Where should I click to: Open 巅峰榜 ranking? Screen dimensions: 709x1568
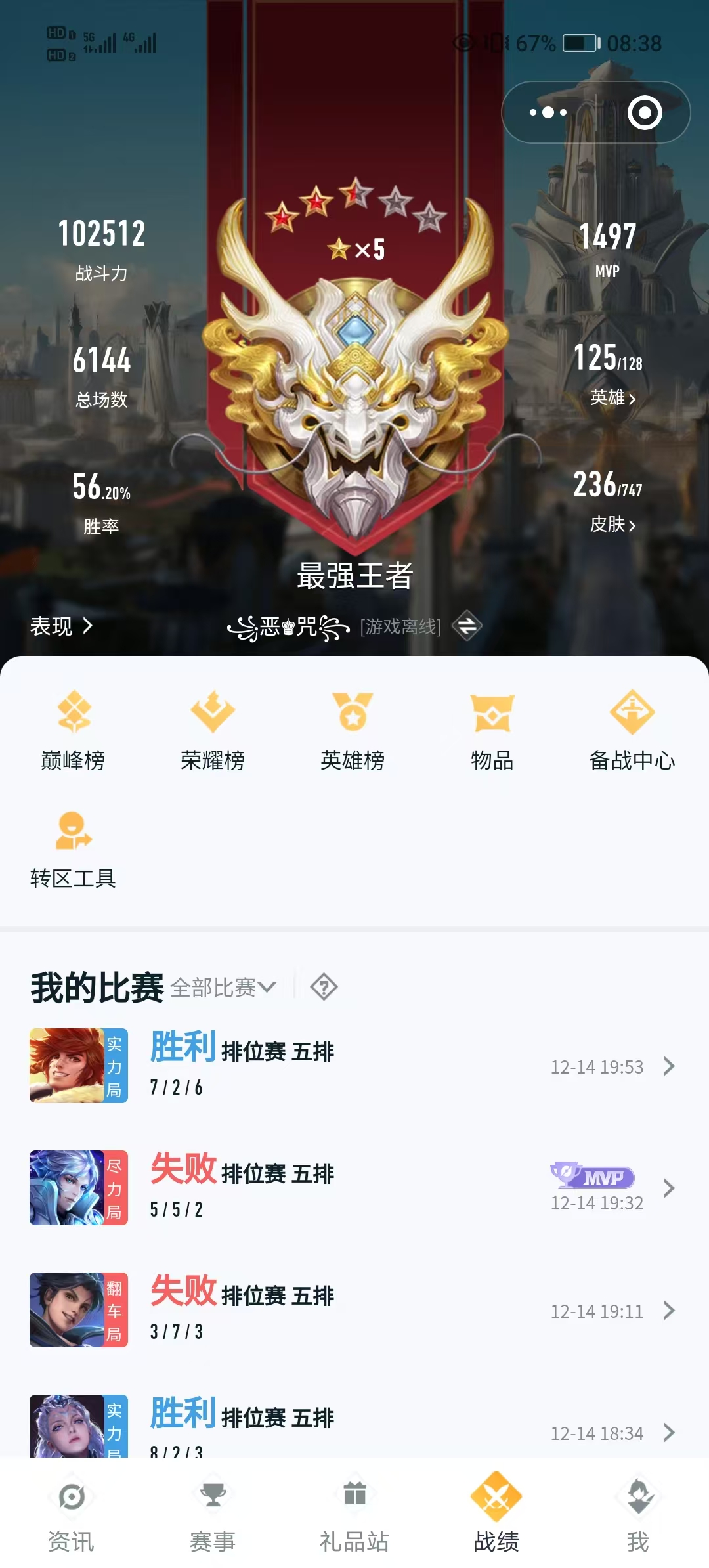point(74,730)
